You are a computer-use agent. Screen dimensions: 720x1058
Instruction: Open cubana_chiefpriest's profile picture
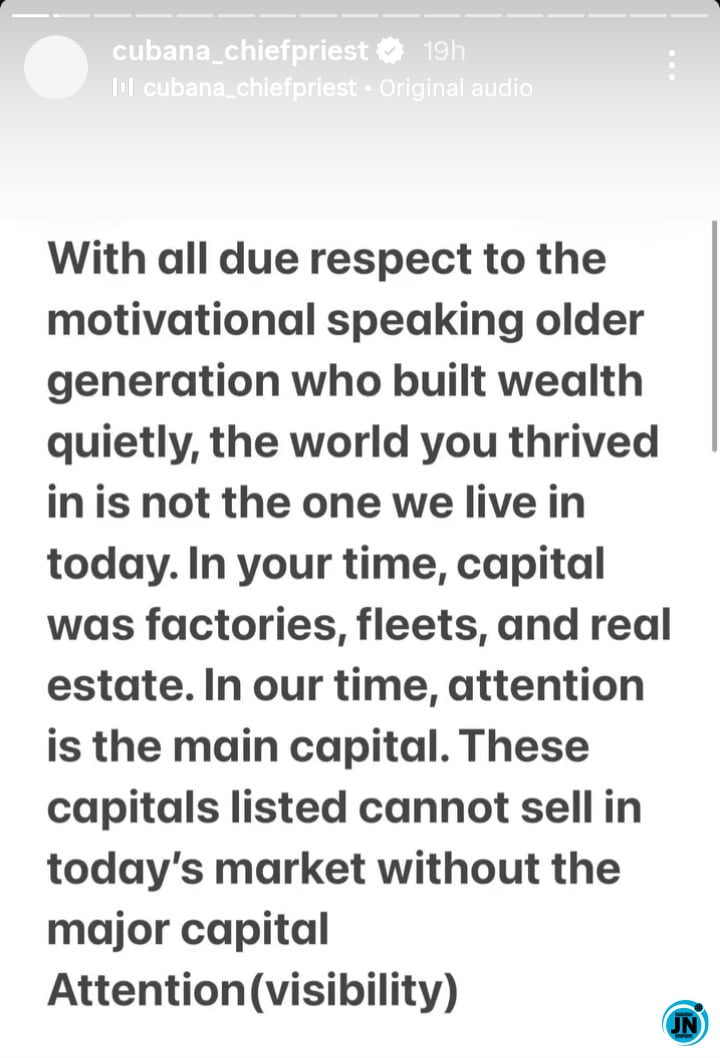point(56,67)
